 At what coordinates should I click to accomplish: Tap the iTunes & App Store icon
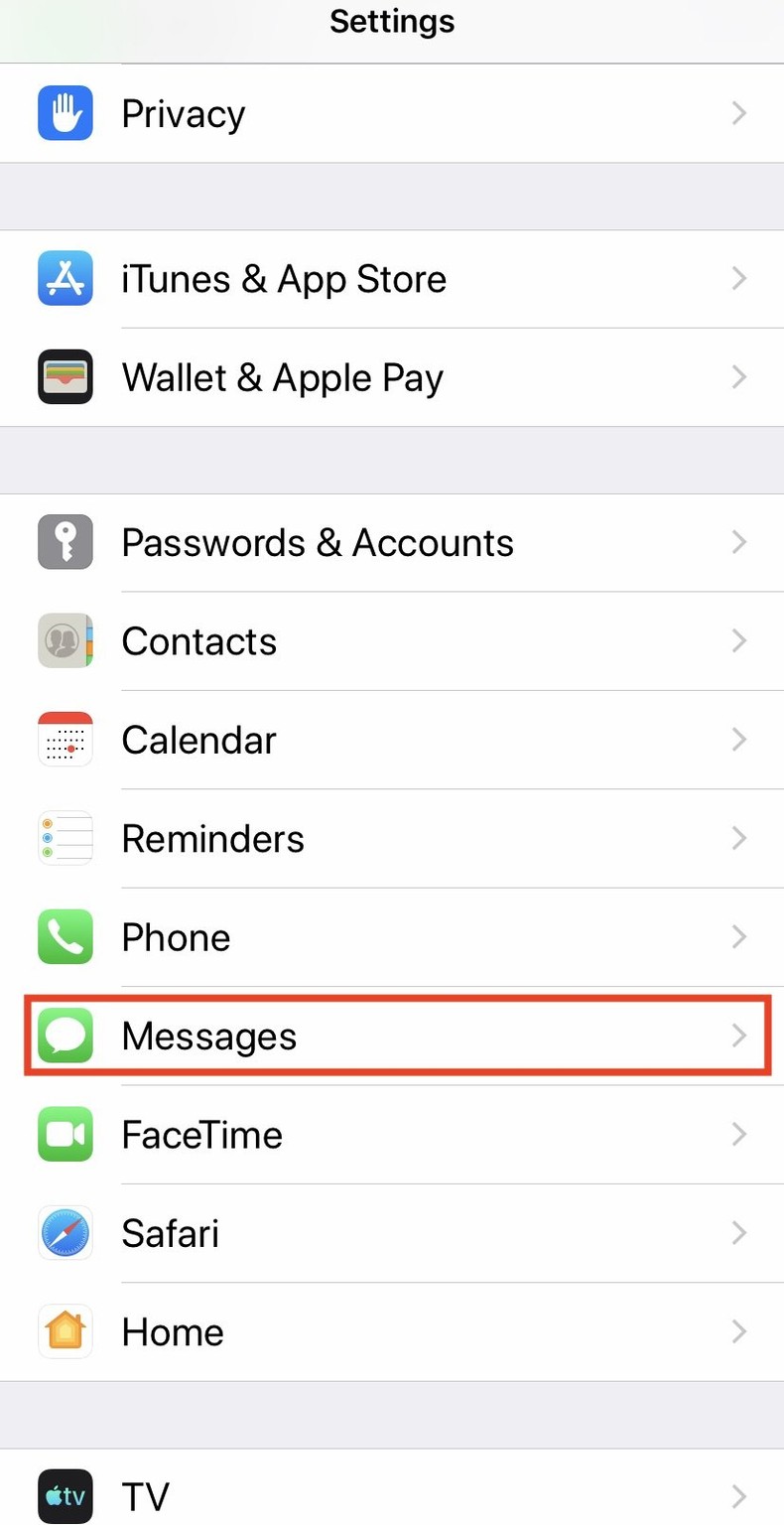click(65, 279)
